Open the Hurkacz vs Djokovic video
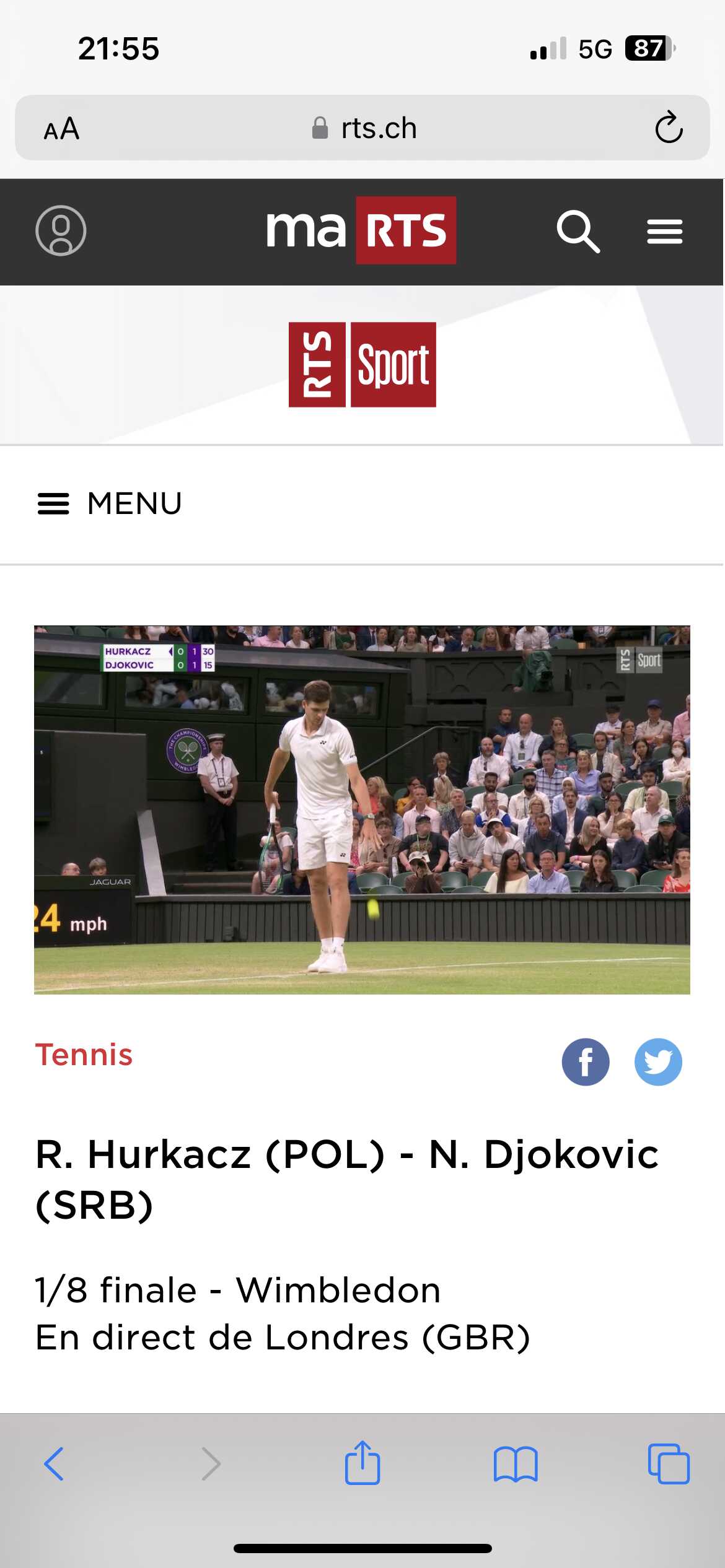The height and width of the screenshot is (1568, 725). pyautogui.click(x=362, y=810)
